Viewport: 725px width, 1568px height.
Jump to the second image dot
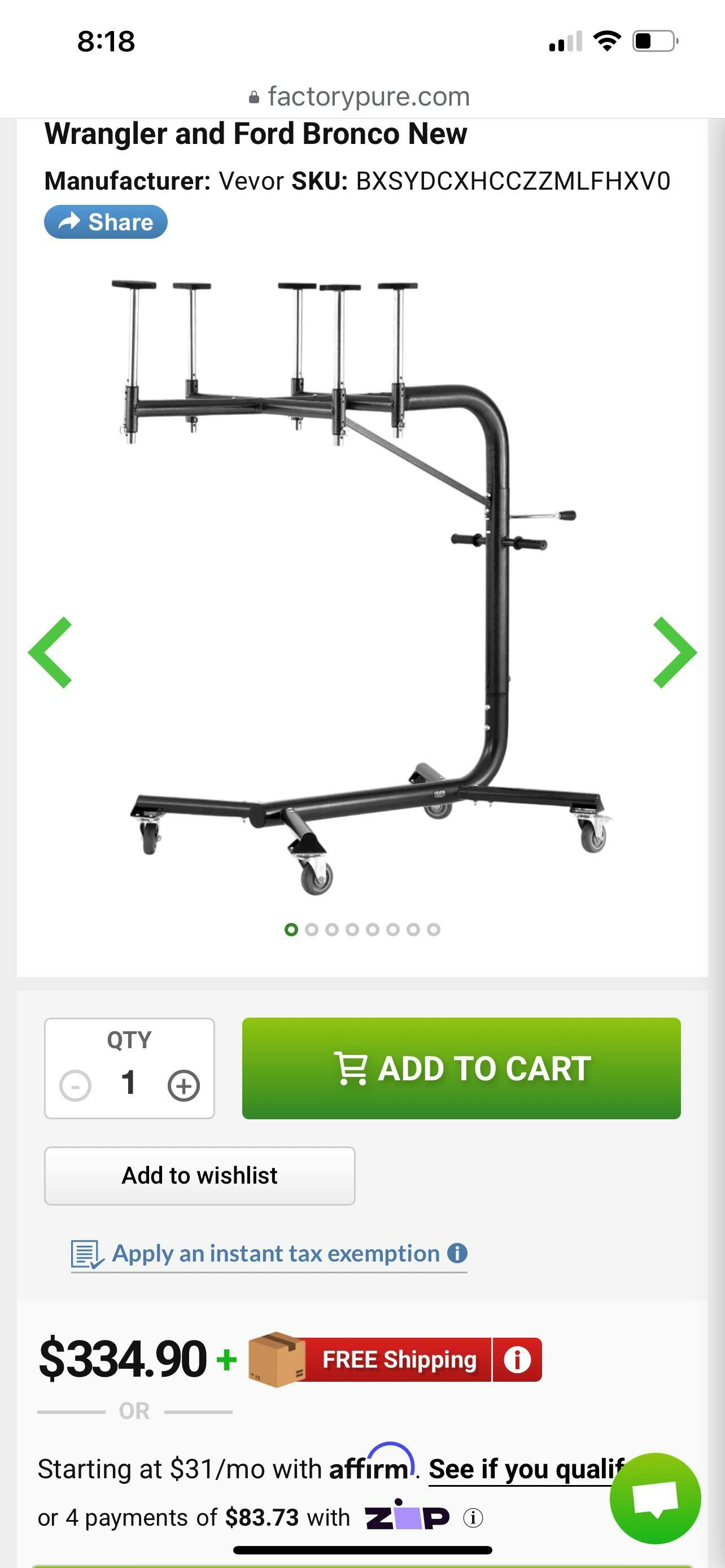(x=312, y=930)
